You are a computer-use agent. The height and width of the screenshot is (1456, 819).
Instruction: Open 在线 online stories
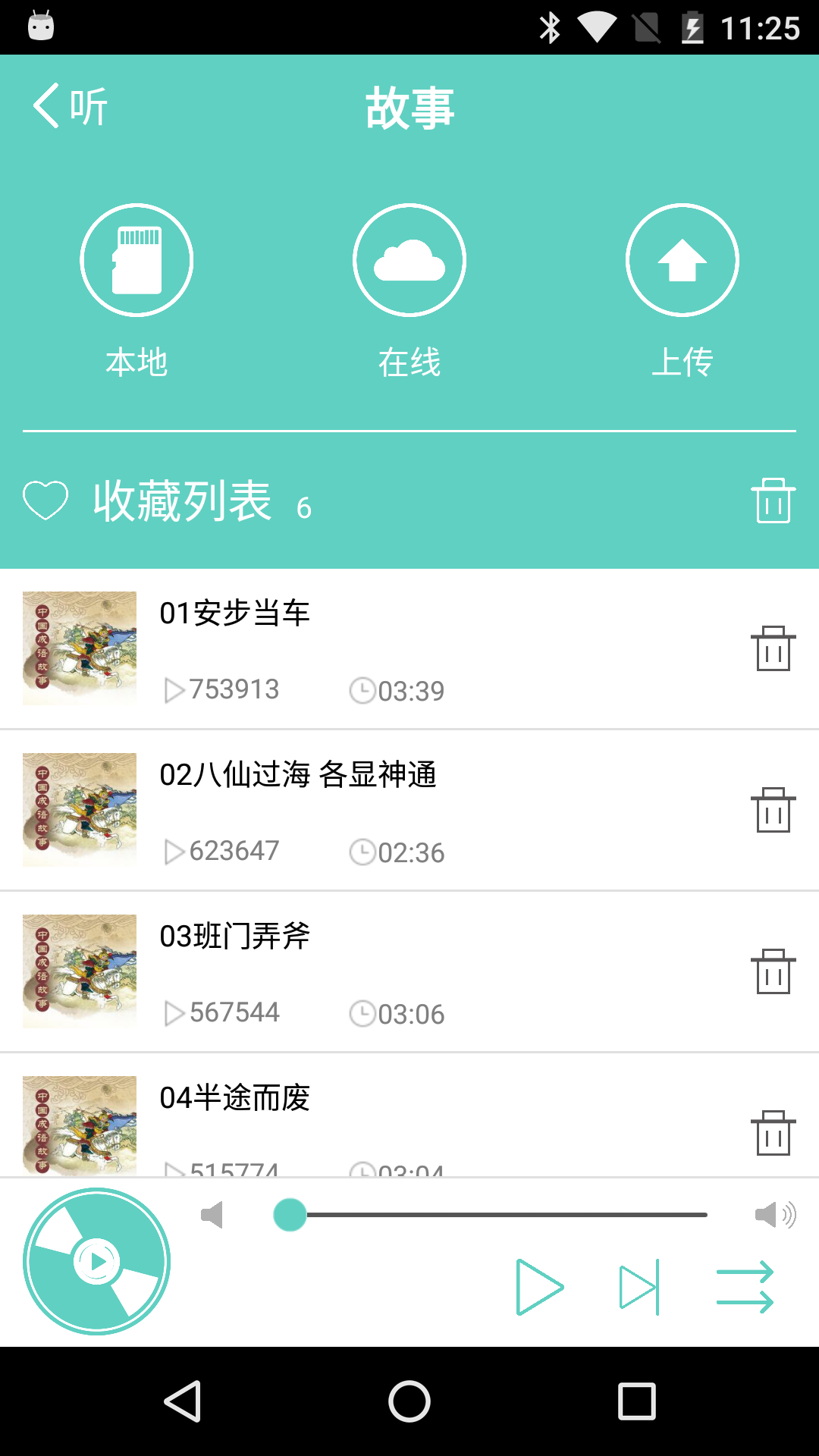(409, 260)
